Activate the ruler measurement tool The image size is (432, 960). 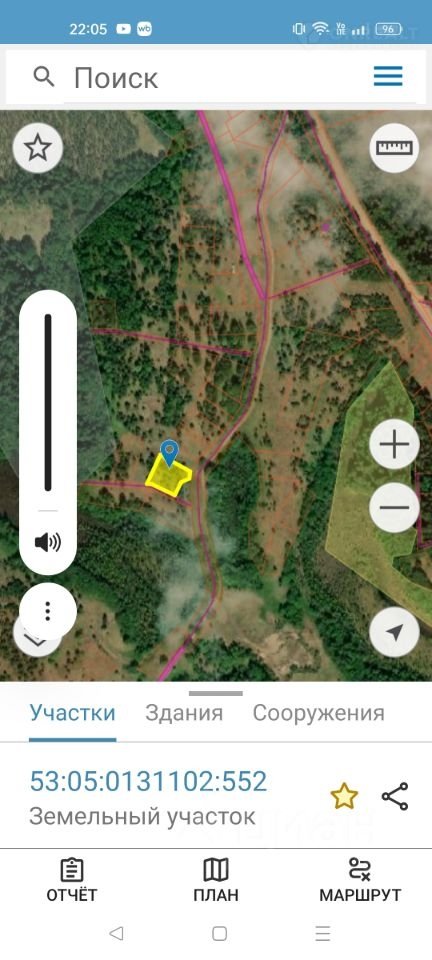pyautogui.click(x=394, y=148)
